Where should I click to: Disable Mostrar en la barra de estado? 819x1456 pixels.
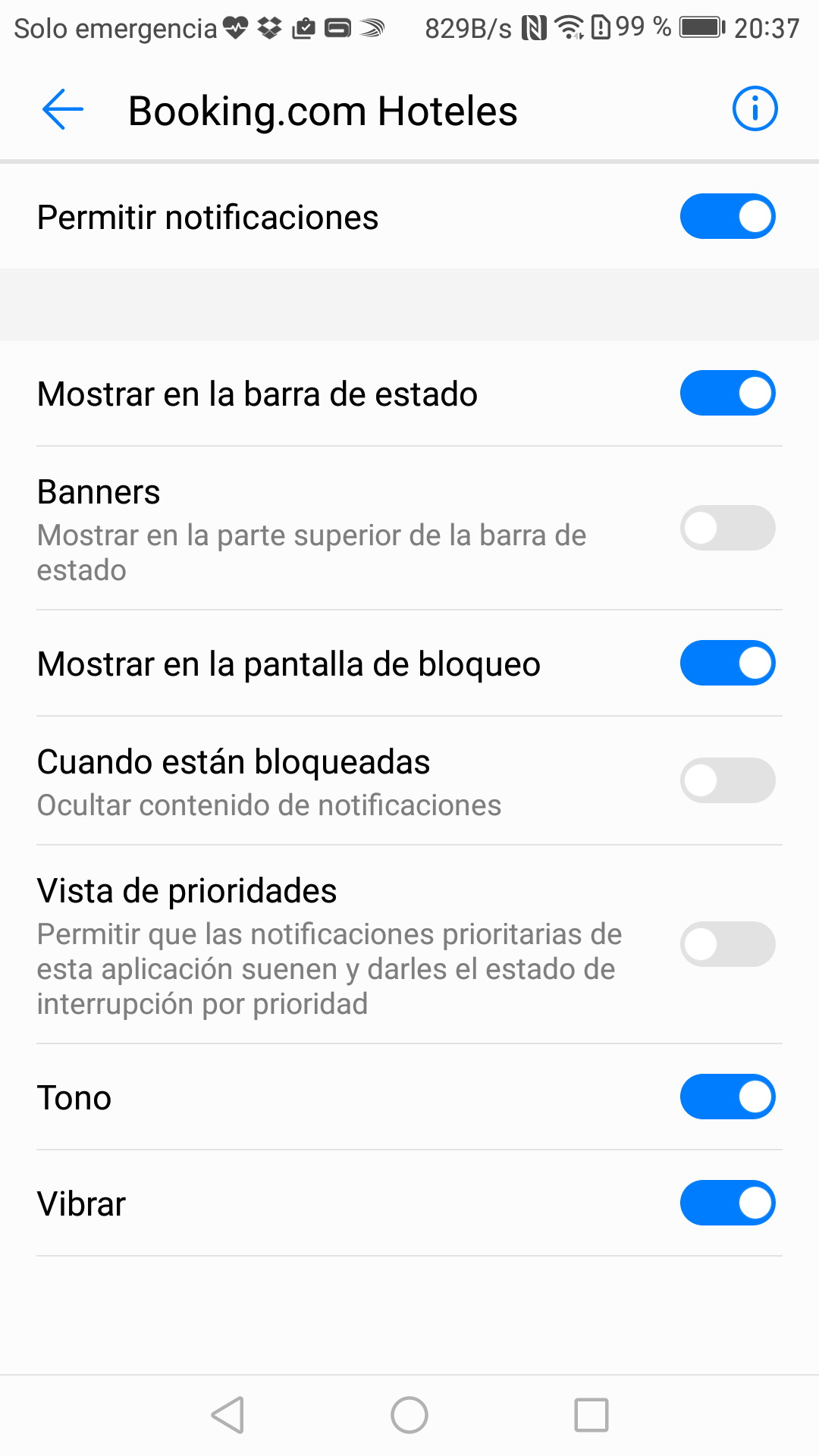tap(726, 394)
